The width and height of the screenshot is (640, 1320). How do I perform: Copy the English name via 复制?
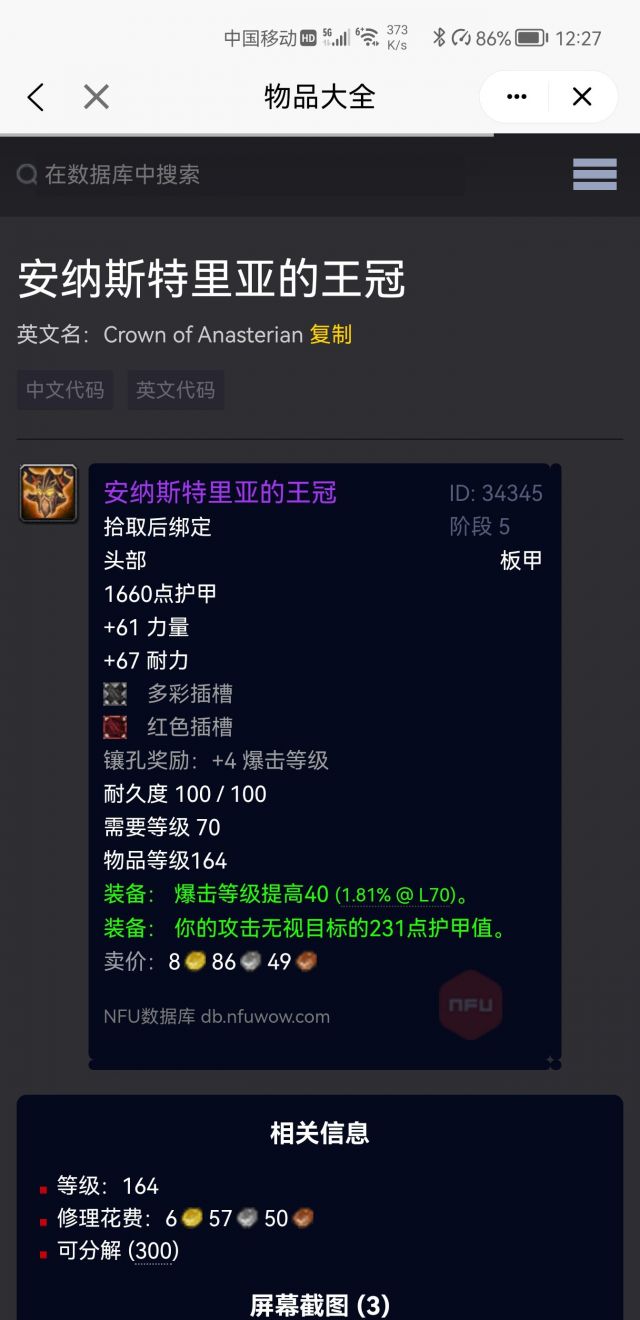coord(330,335)
